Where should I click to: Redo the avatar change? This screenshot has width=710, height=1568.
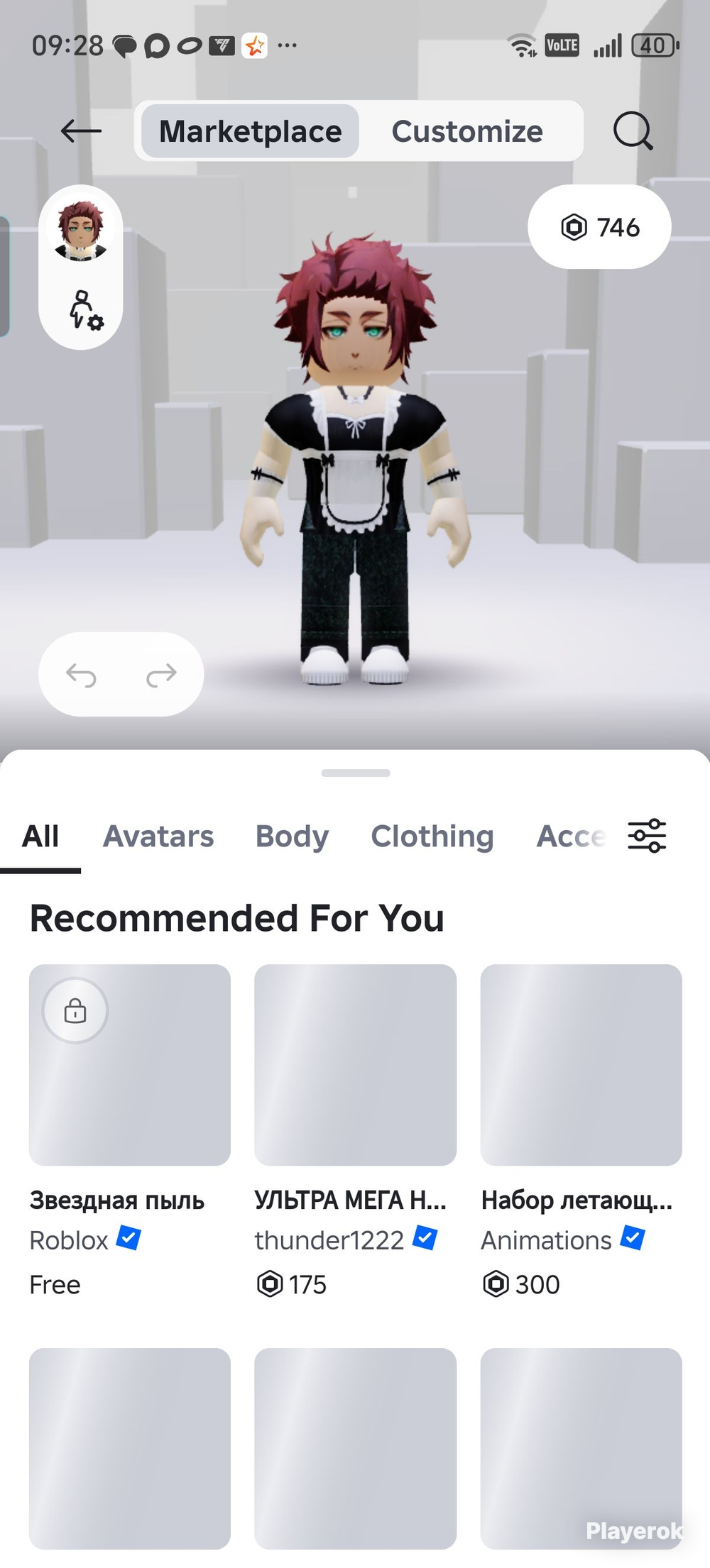161,675
